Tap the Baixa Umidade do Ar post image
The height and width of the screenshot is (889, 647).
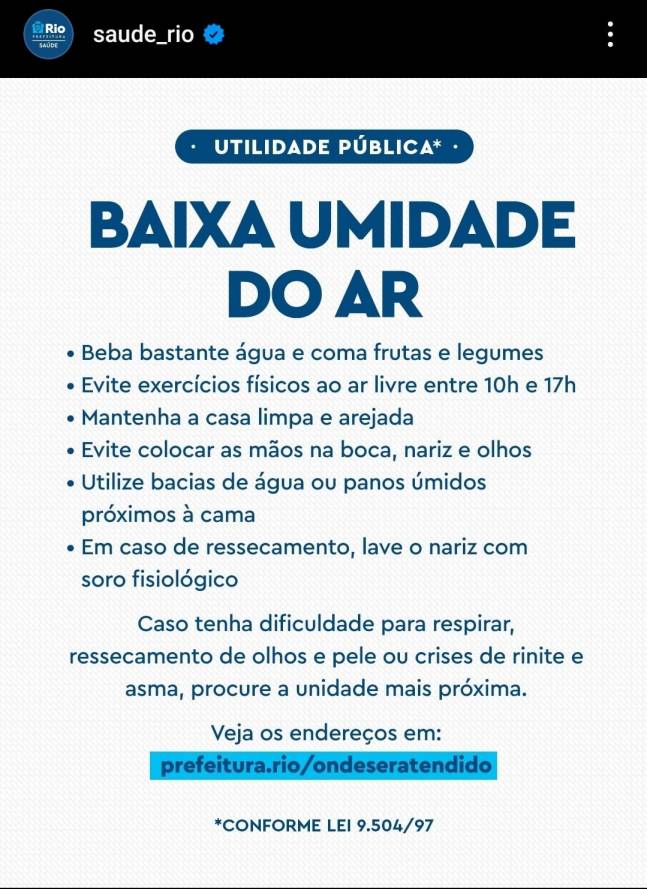coord(323,482)
